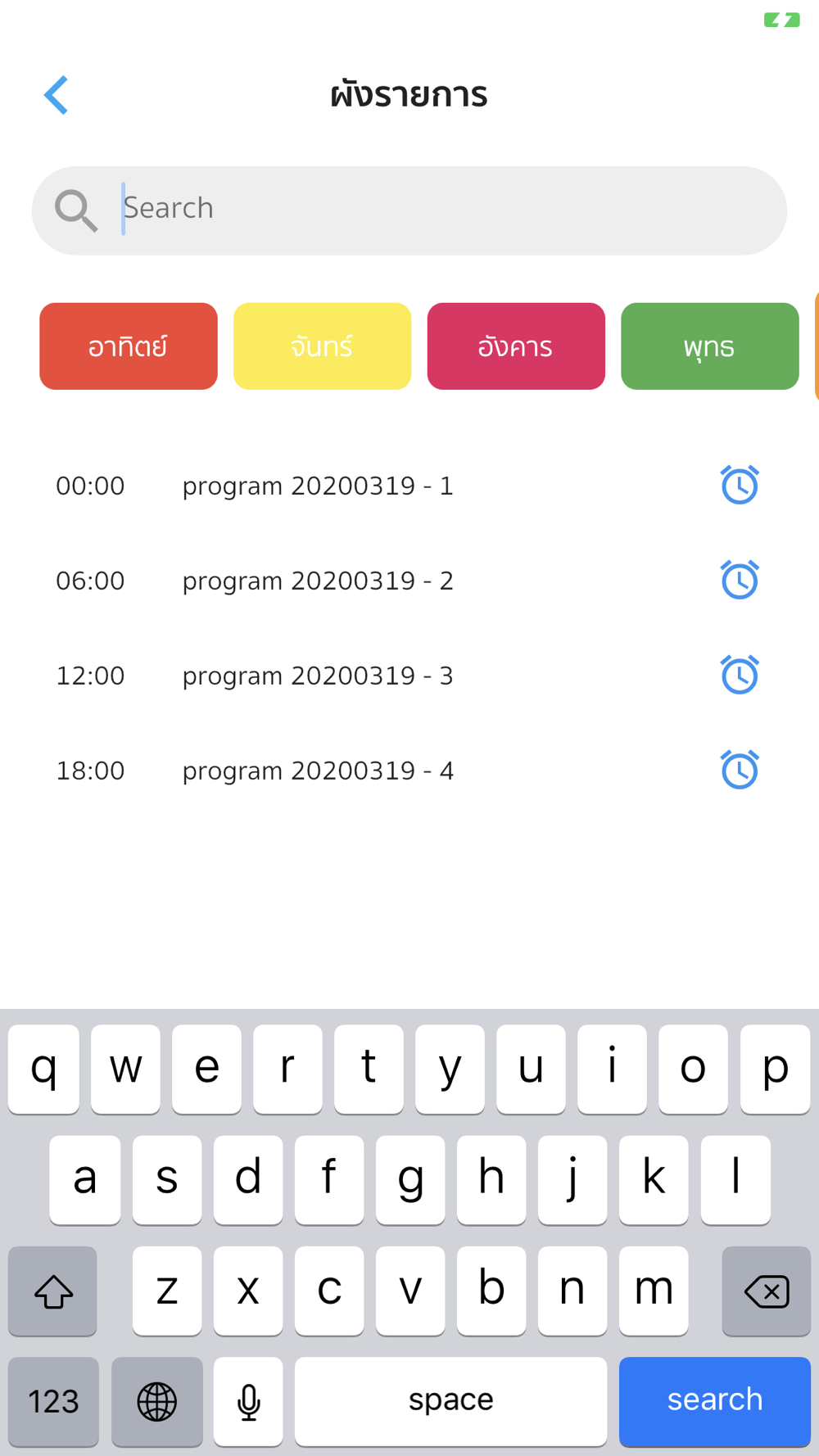Choose the อังคาร day chip
This screenshot has height=1456, width=819.
click(x=516, y=346)
